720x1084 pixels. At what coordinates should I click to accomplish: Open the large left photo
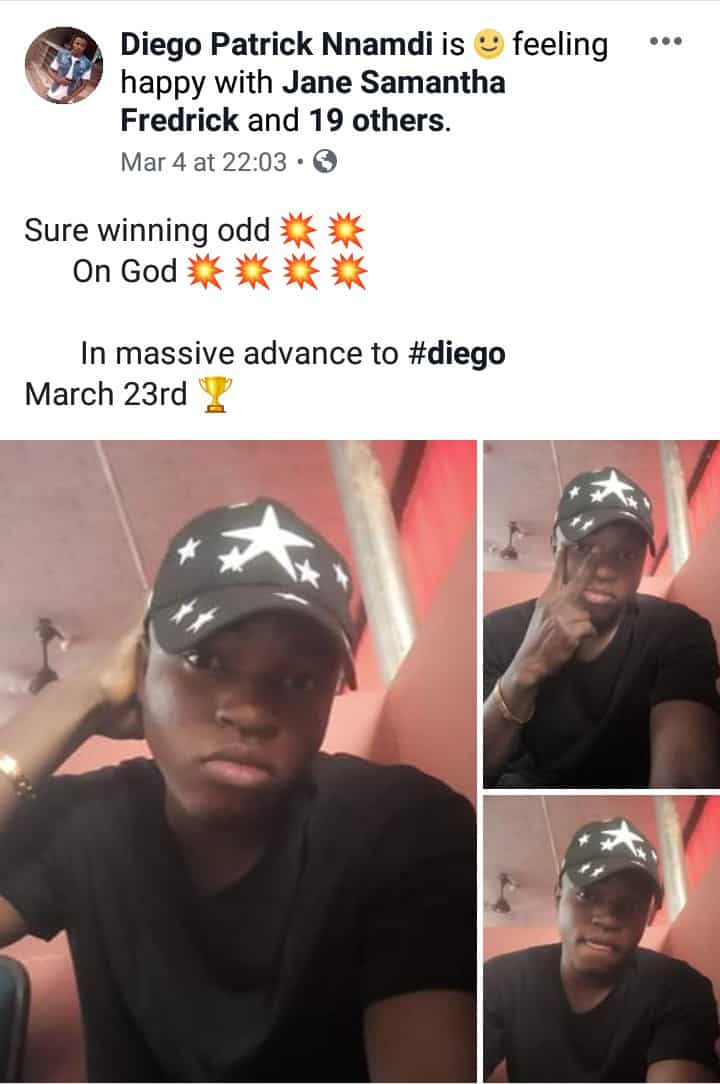coord(238,760)
